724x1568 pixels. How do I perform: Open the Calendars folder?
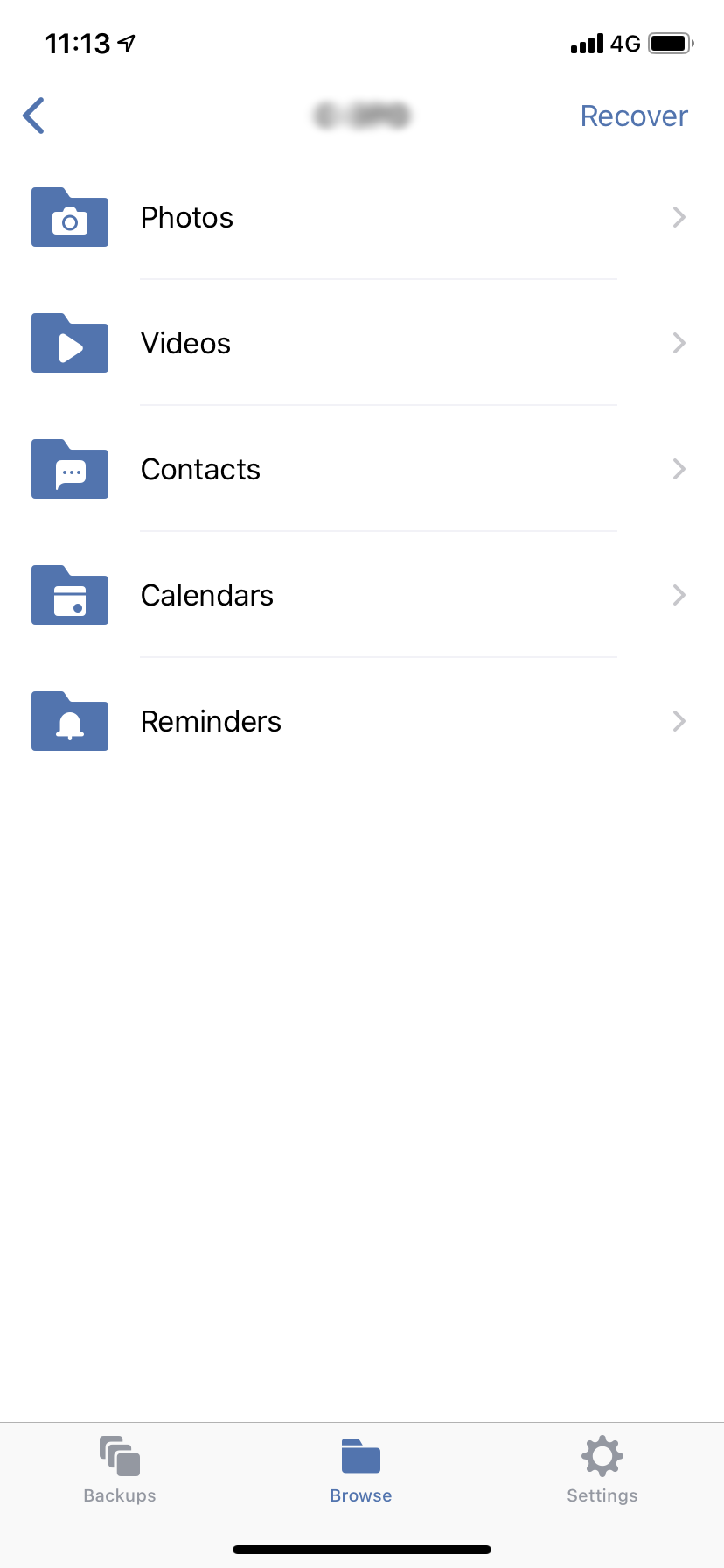pyautogui.click(x=362, y=595)
